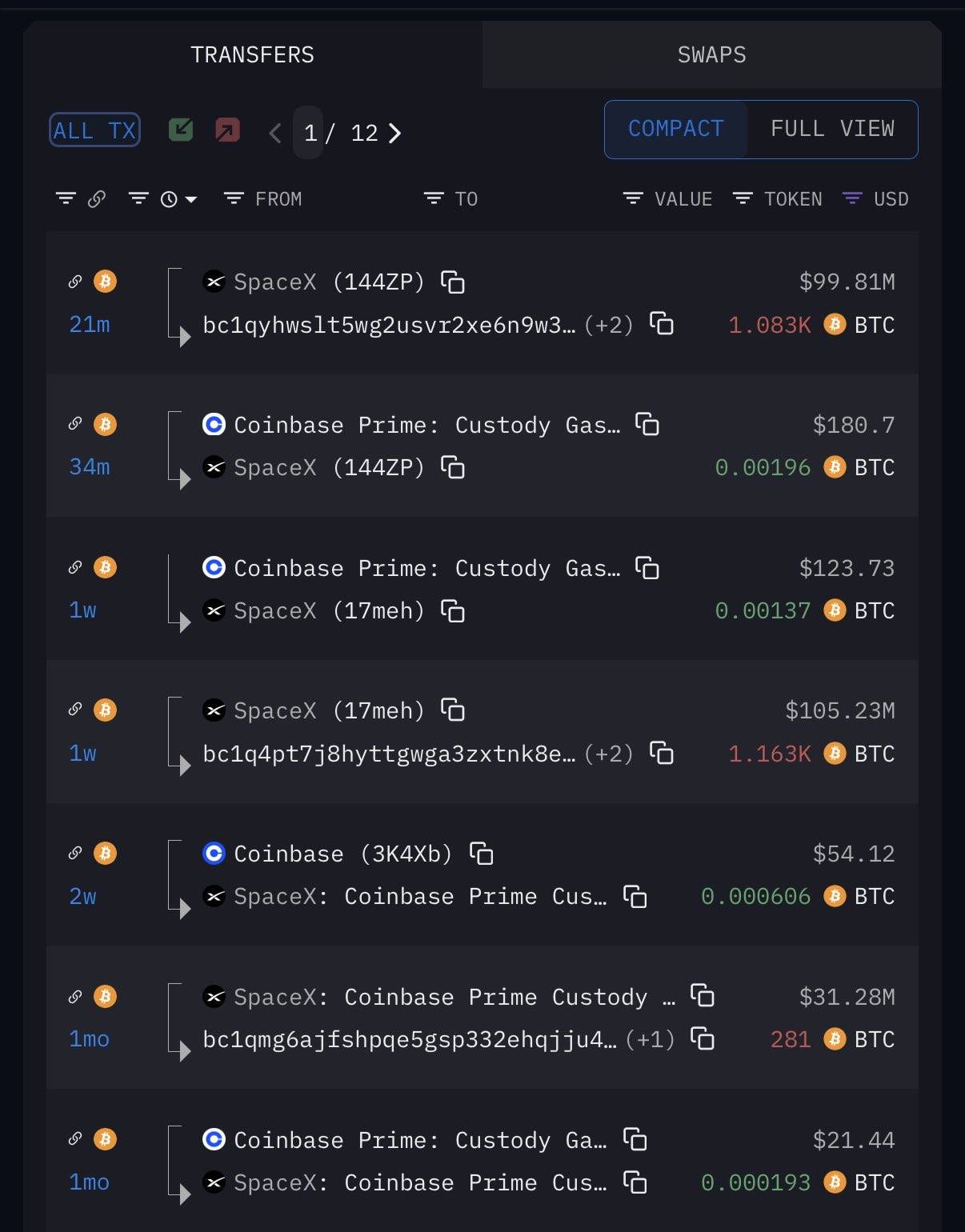Filter by outgoing transfers red arrow
The width and height of the screenshot is (965, 1232).
point(228,130)
